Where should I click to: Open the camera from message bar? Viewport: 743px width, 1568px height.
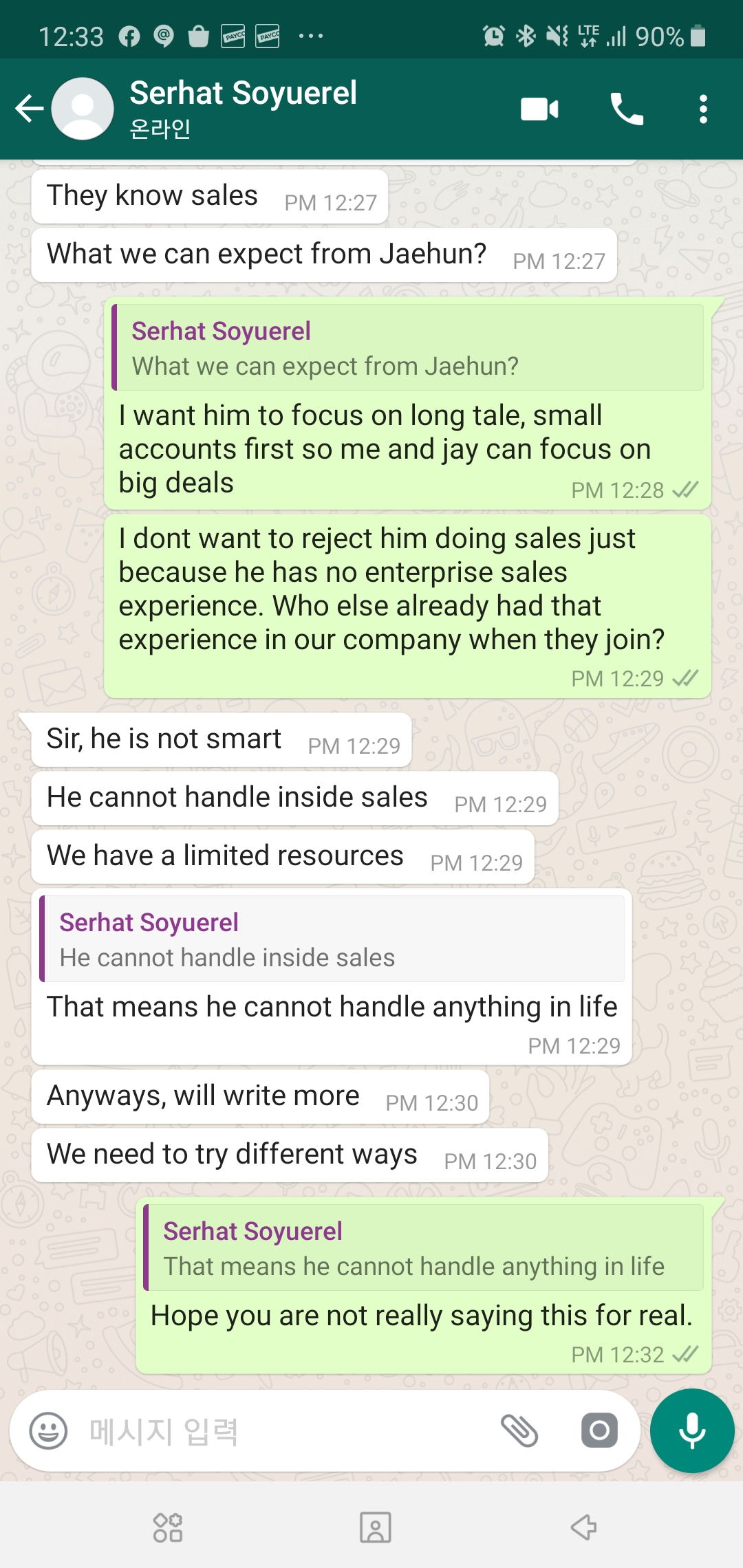point(599,1431)
